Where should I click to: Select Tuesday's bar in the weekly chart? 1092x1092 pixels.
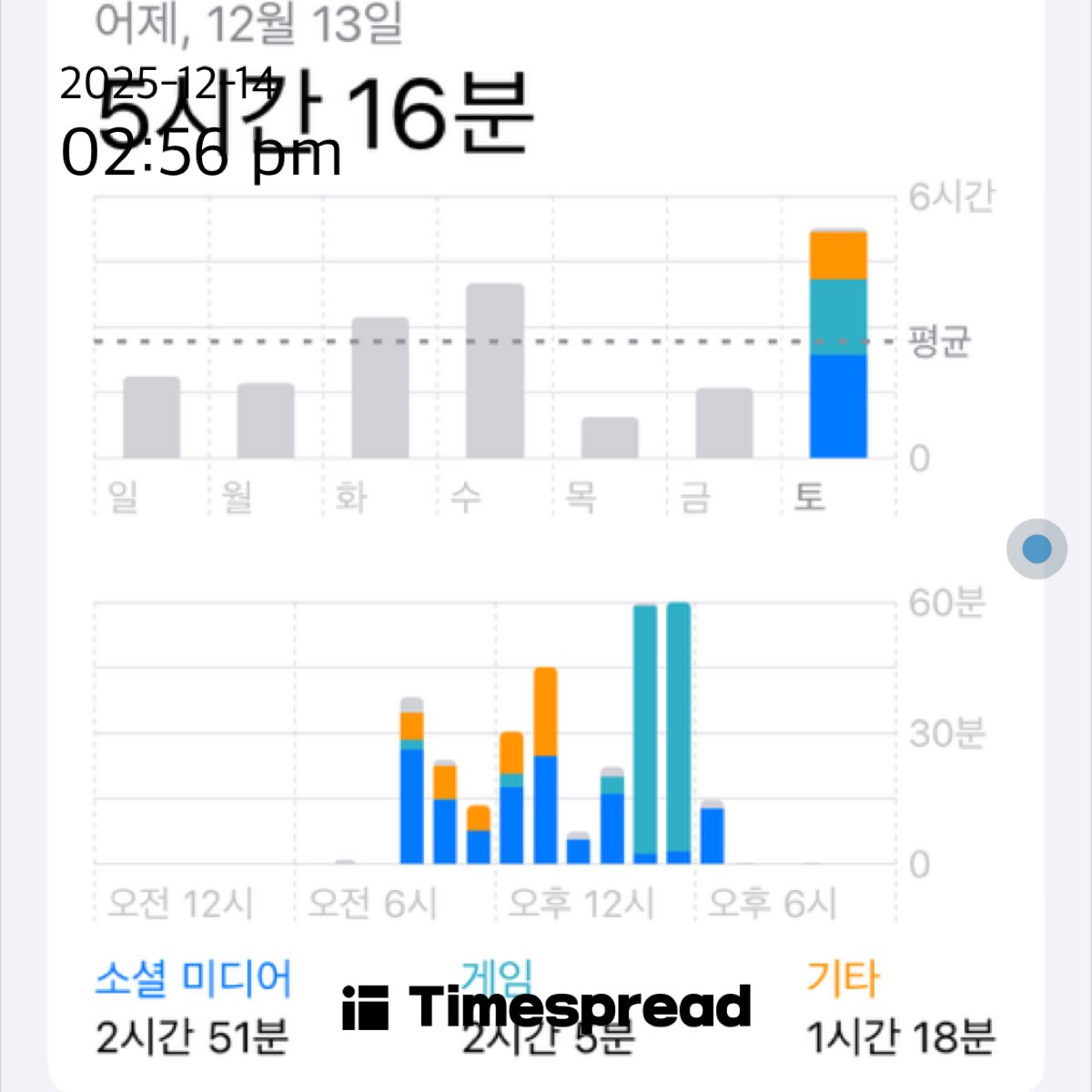click(380, 388)
